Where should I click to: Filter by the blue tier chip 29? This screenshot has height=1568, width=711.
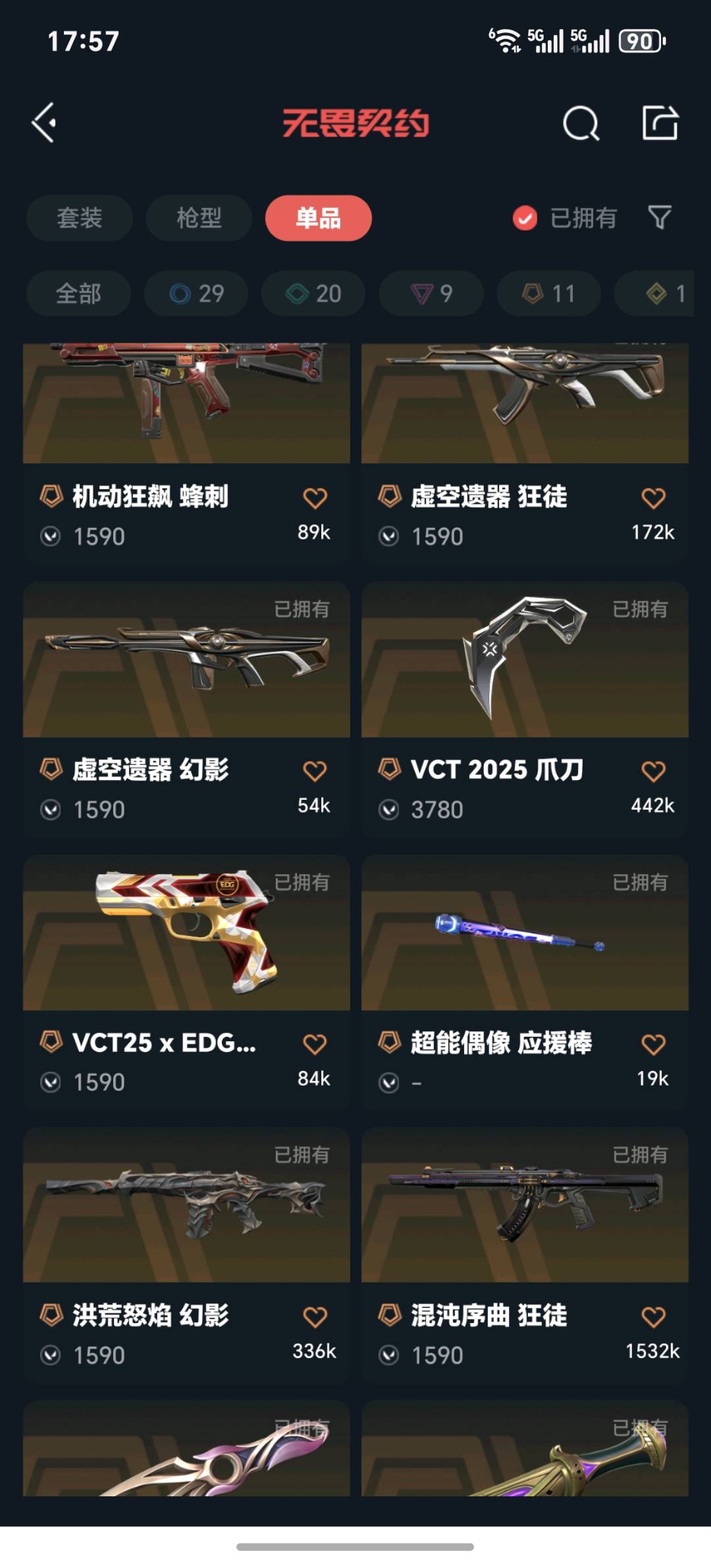196,294
